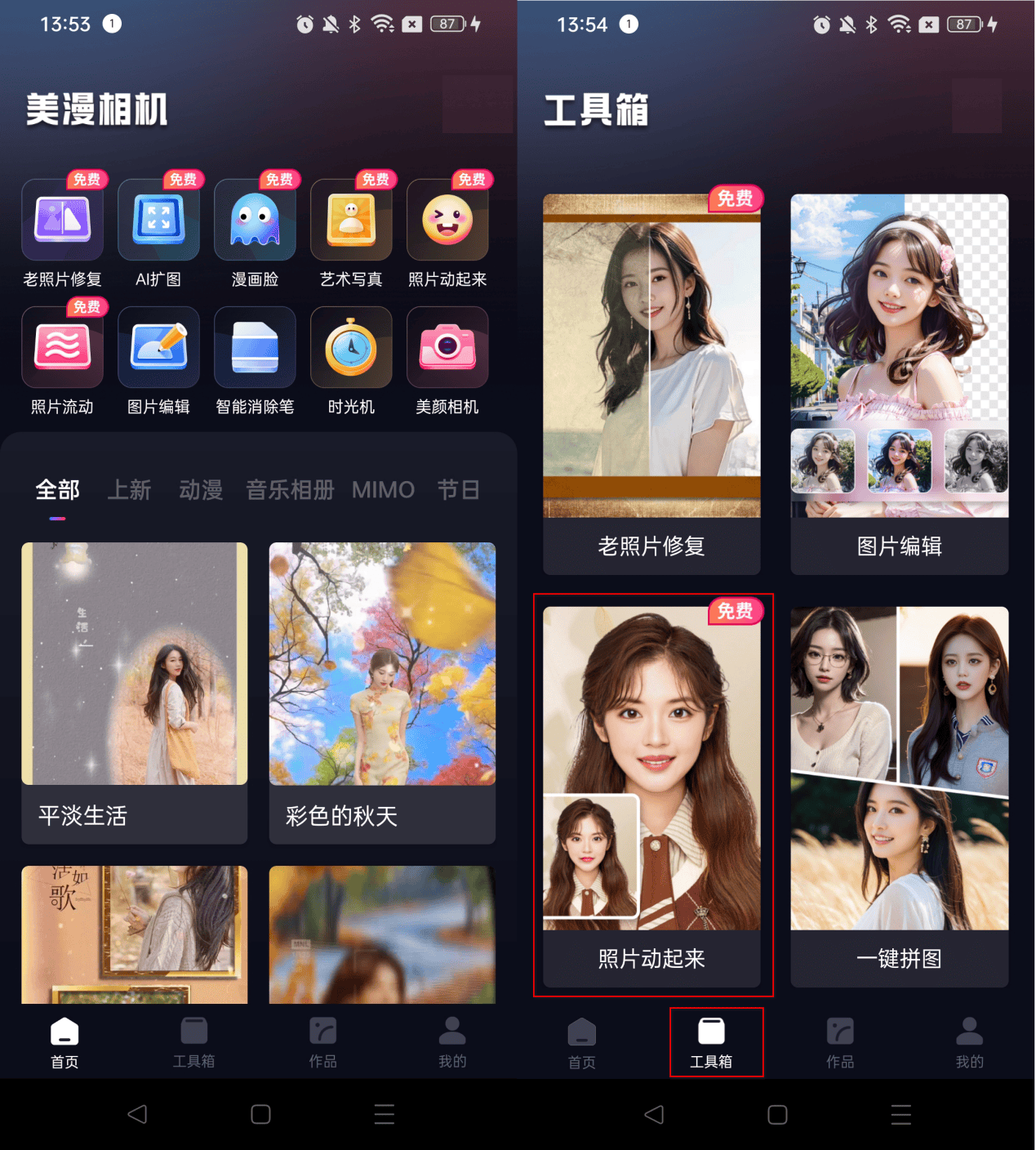1036x1150 pixels.
Task: Switch to the 上新 new arrivals tab
Action: click(x=129, y=489)
